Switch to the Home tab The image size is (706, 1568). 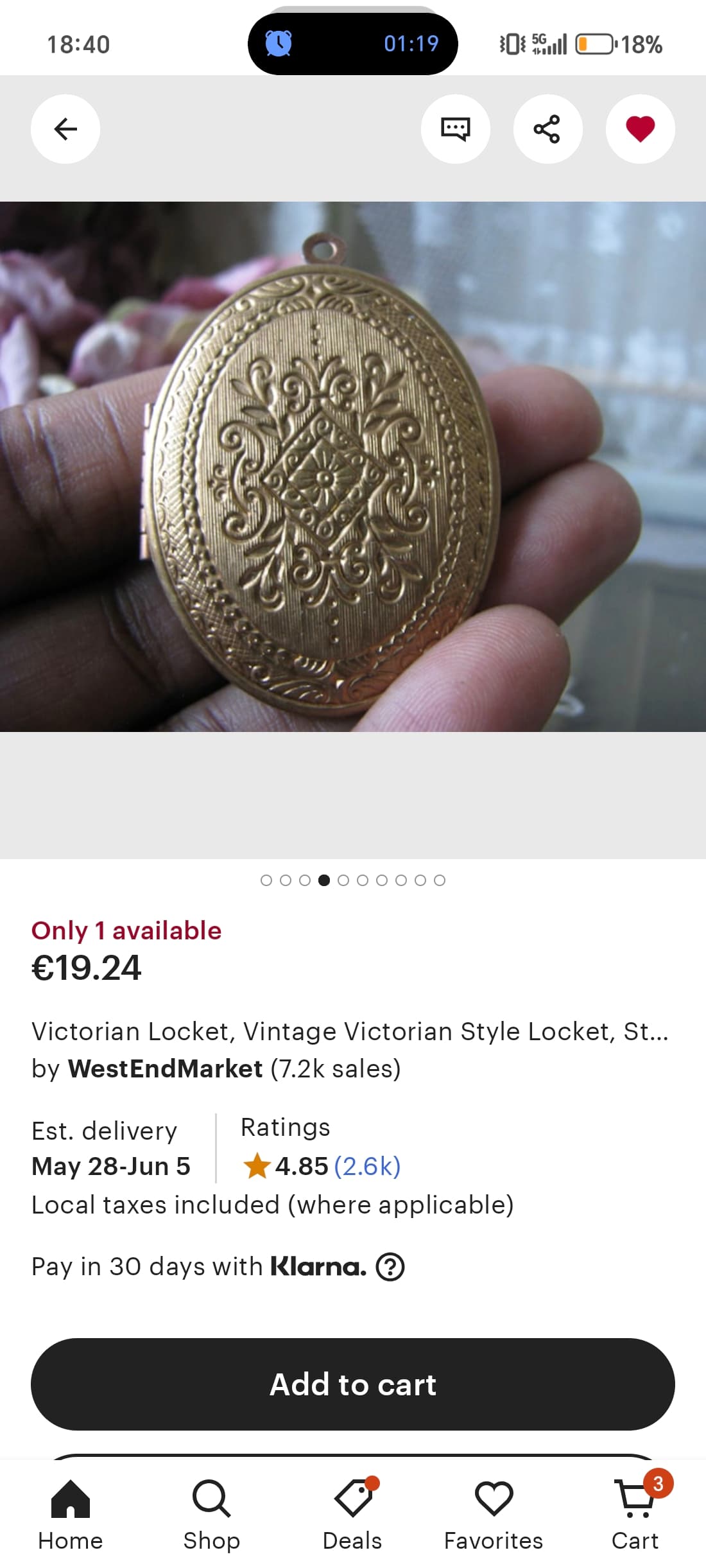(71, 1514)
